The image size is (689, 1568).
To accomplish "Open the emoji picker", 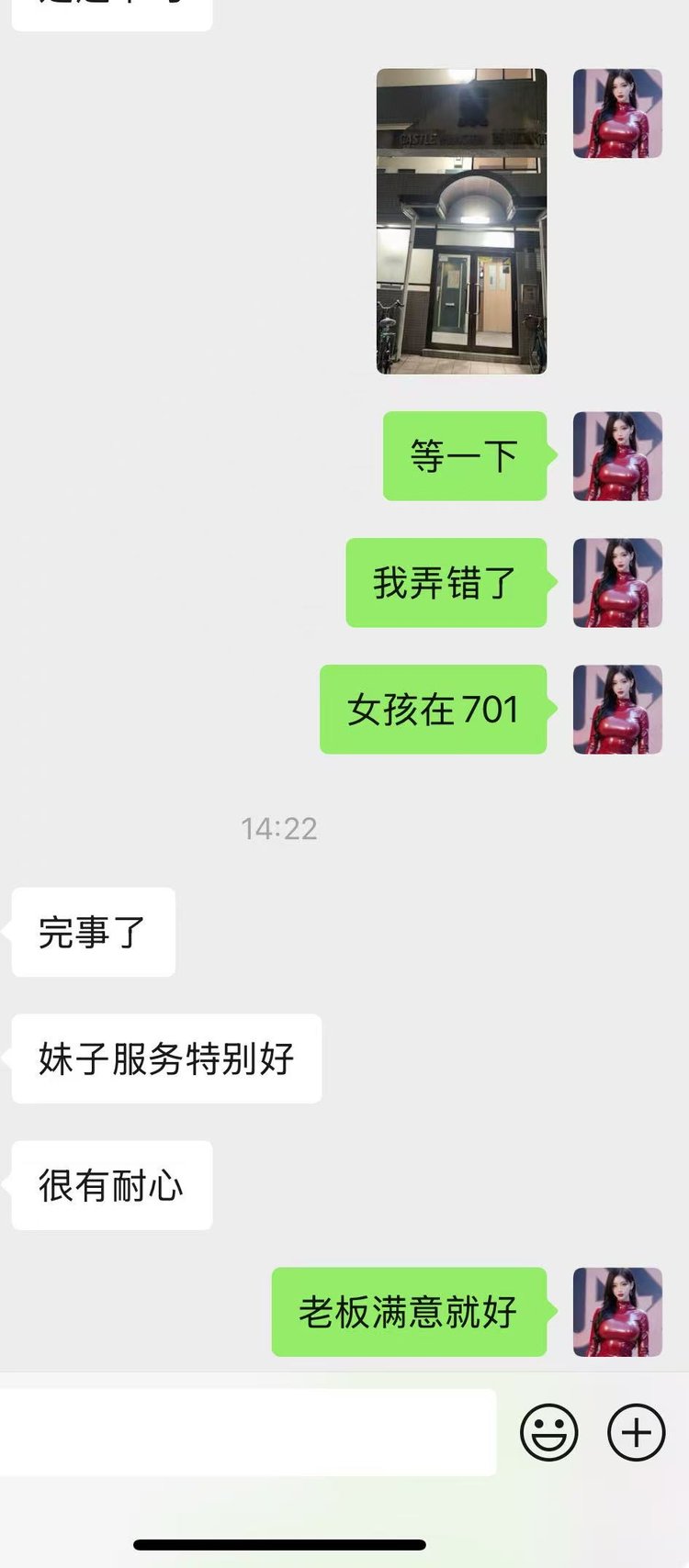I will coord(549,1432).
